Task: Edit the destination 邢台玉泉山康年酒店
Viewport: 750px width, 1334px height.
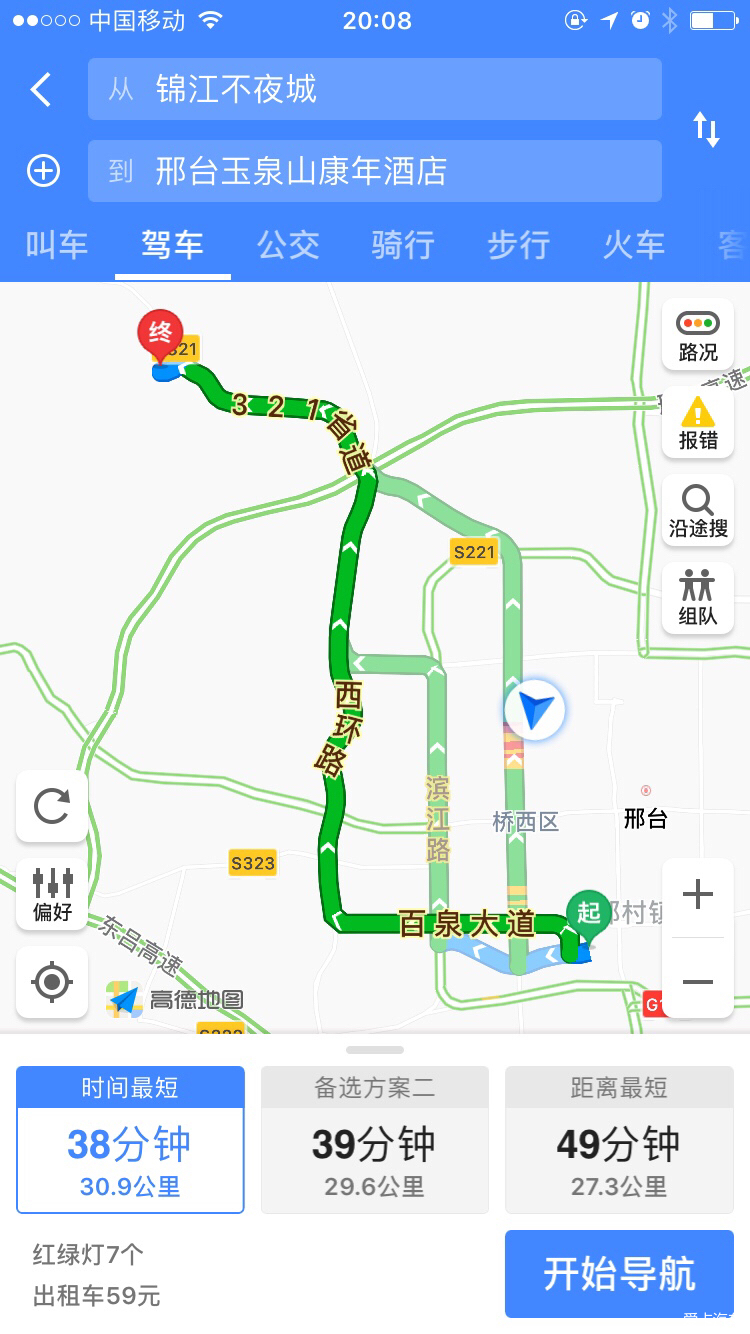Action: 375,171
